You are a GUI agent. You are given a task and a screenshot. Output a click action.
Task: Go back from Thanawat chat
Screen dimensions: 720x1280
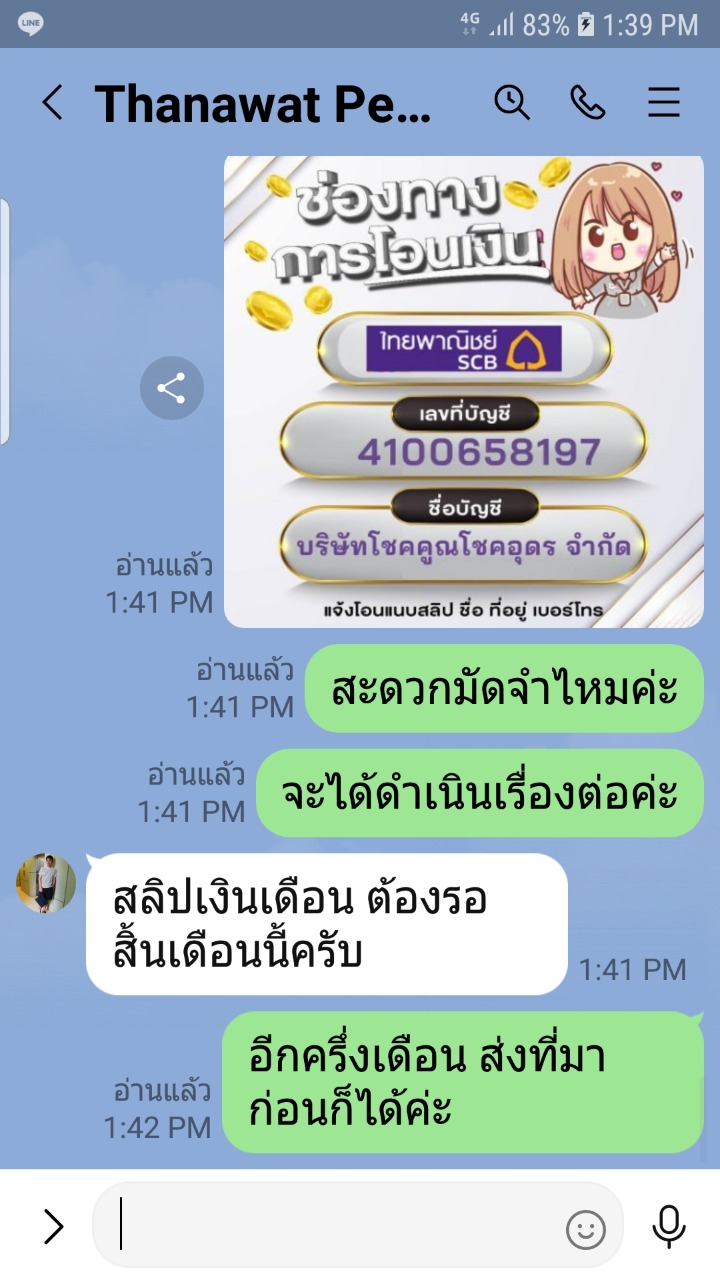(x=52, y=103)
